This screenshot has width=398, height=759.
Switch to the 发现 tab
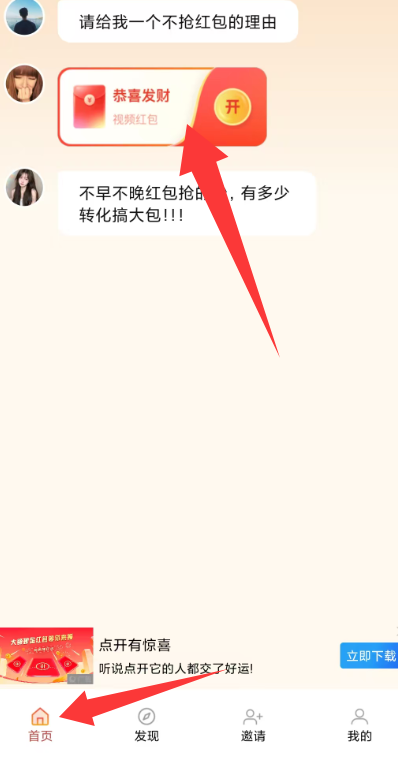(147, 725)
